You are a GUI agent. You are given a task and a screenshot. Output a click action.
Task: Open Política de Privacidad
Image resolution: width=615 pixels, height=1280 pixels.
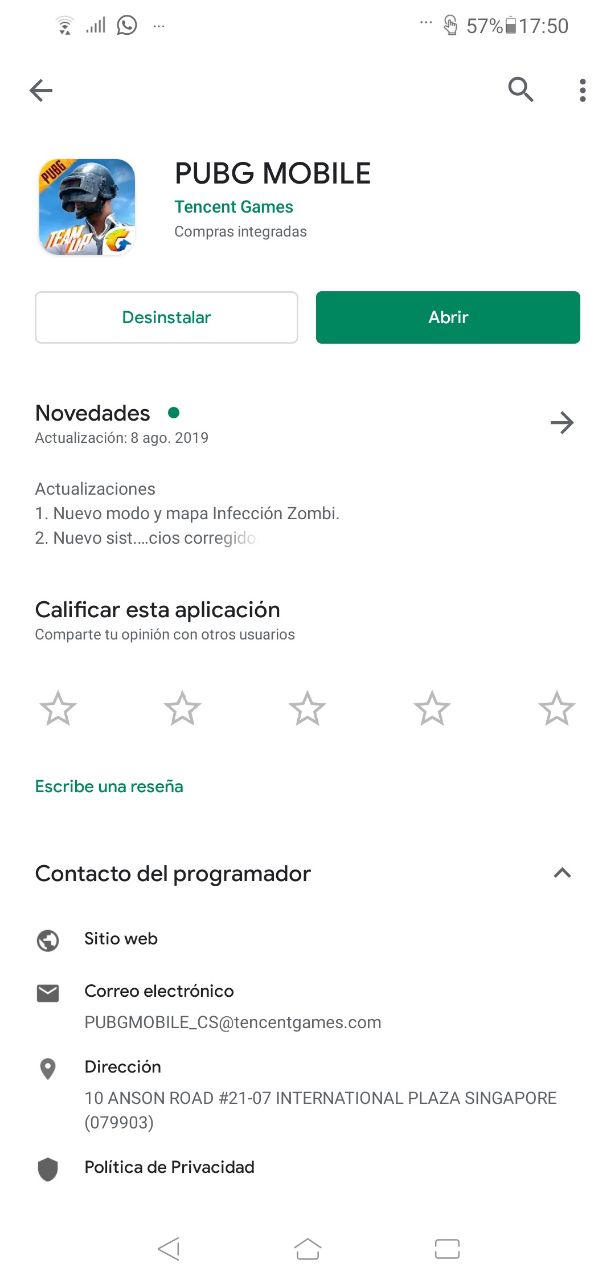tap(169, 1167)
